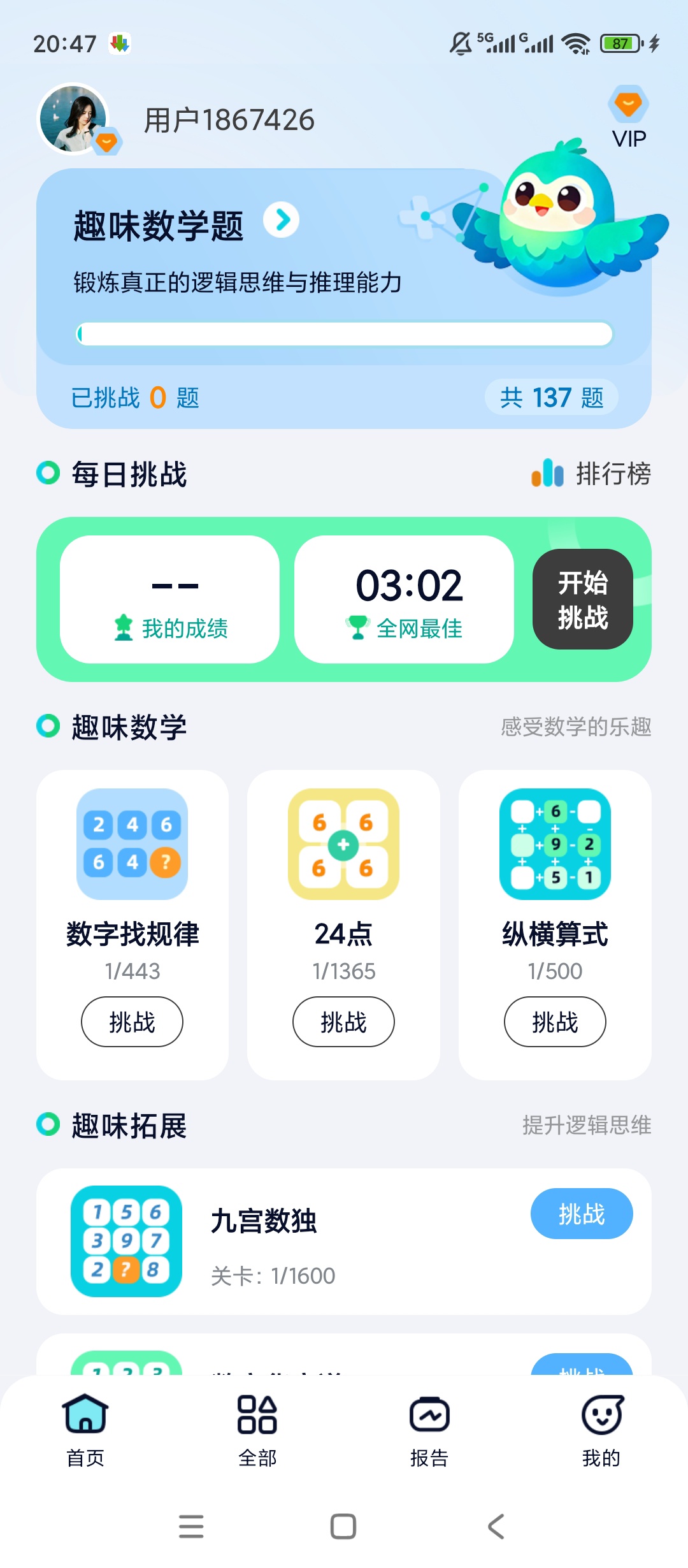This screenshot has height=1568, width=688.
Task: Tap 挑战 next to 九宫数独
Action: [582, 1214]
